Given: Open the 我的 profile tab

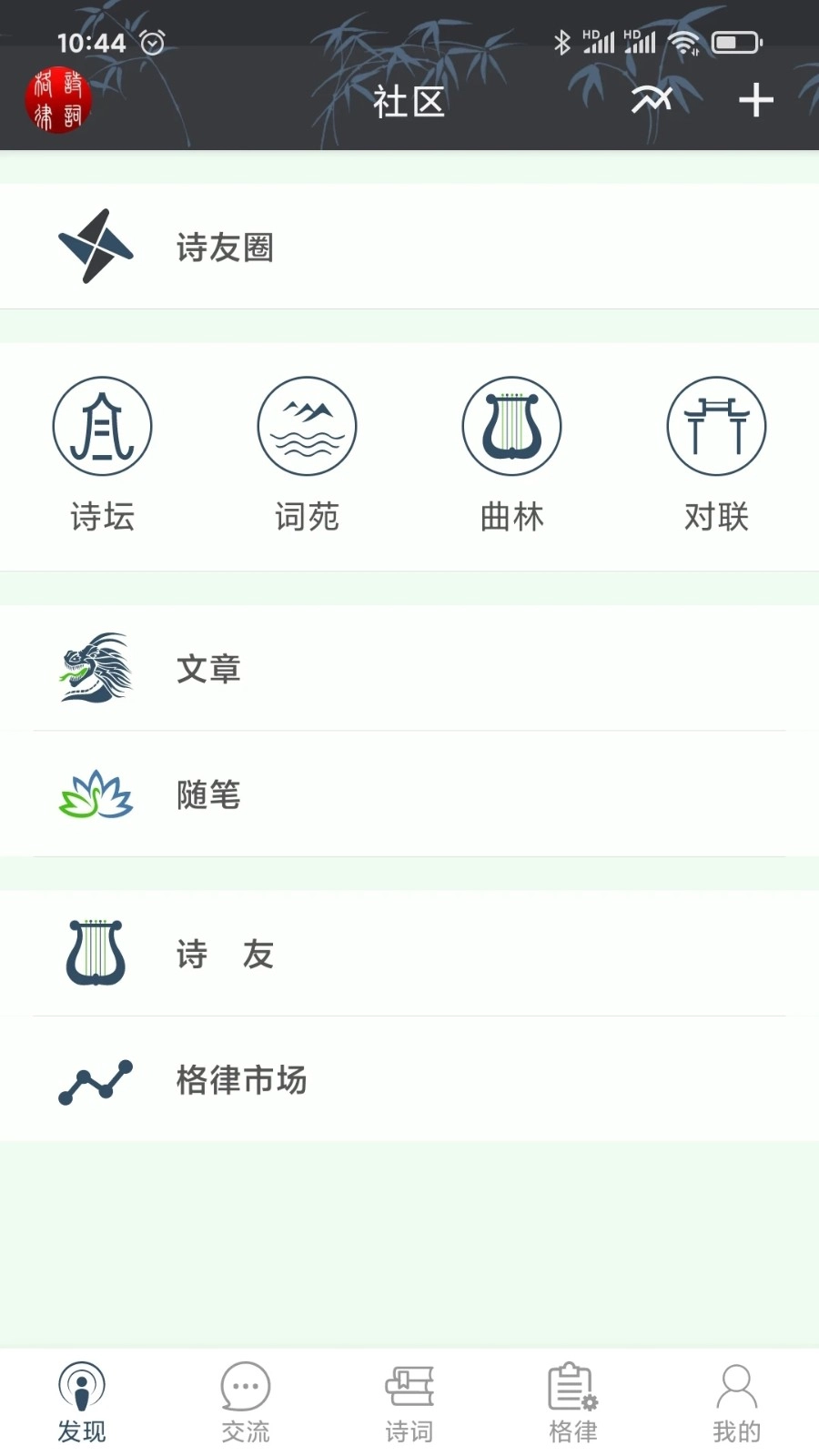Looking at the screenshot, I should pos(737,1403).
